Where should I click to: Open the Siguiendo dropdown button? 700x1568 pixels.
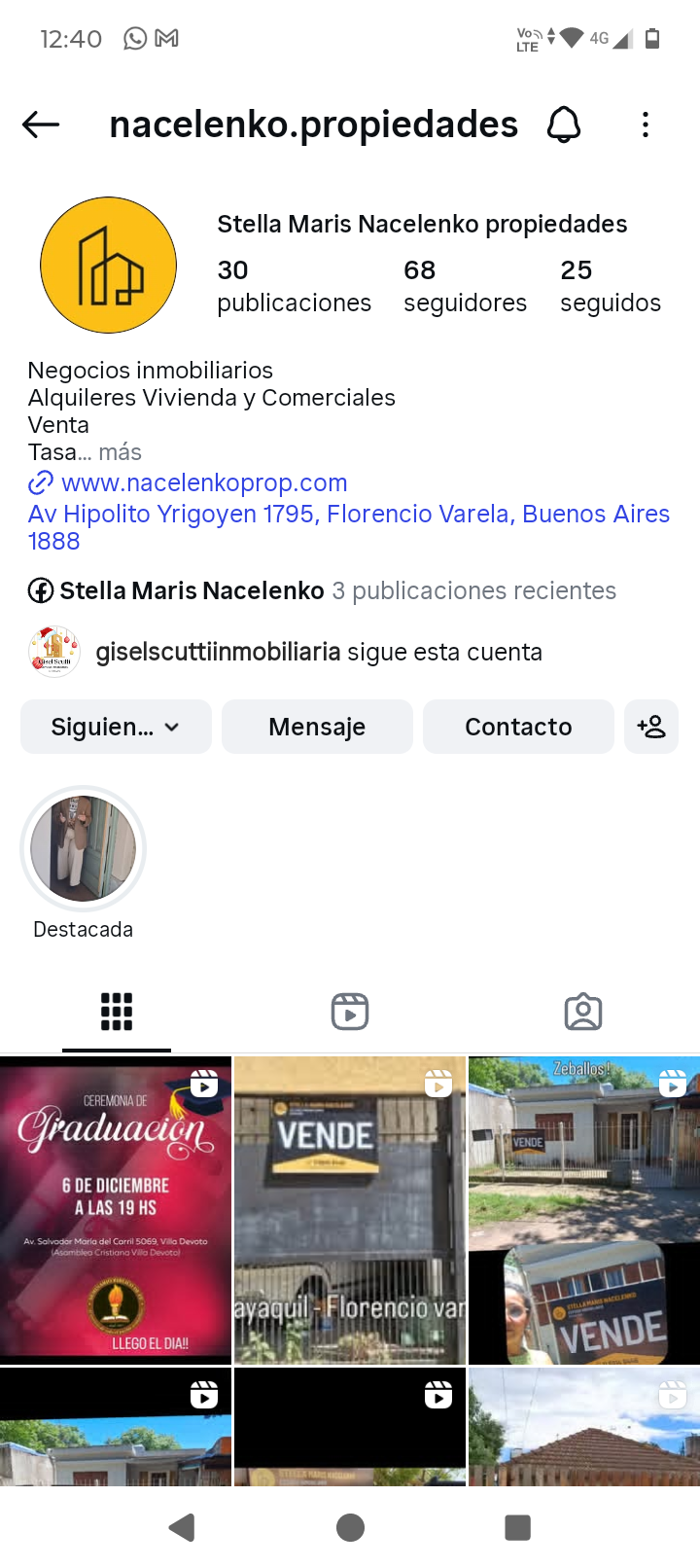116,727
